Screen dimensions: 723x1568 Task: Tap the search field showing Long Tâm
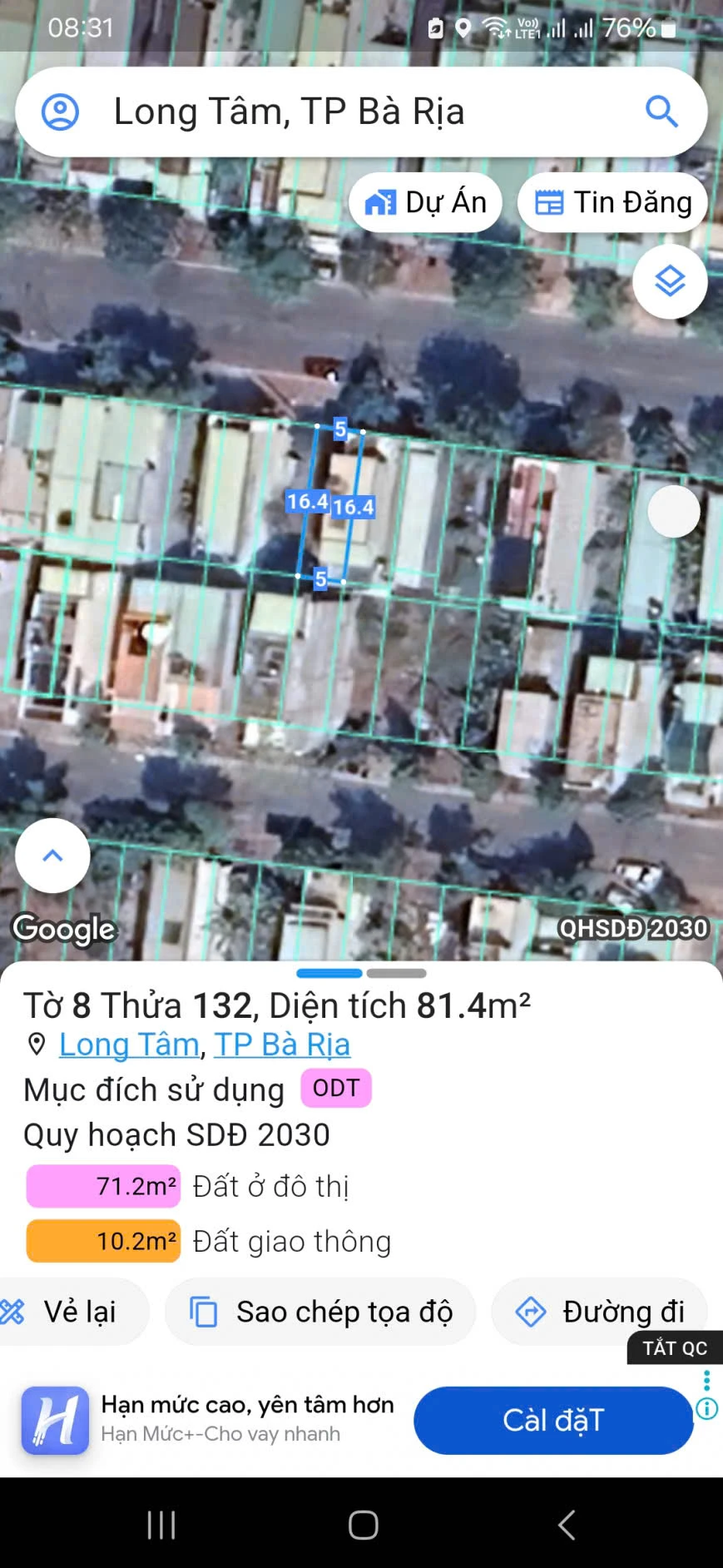coord(333,112)
